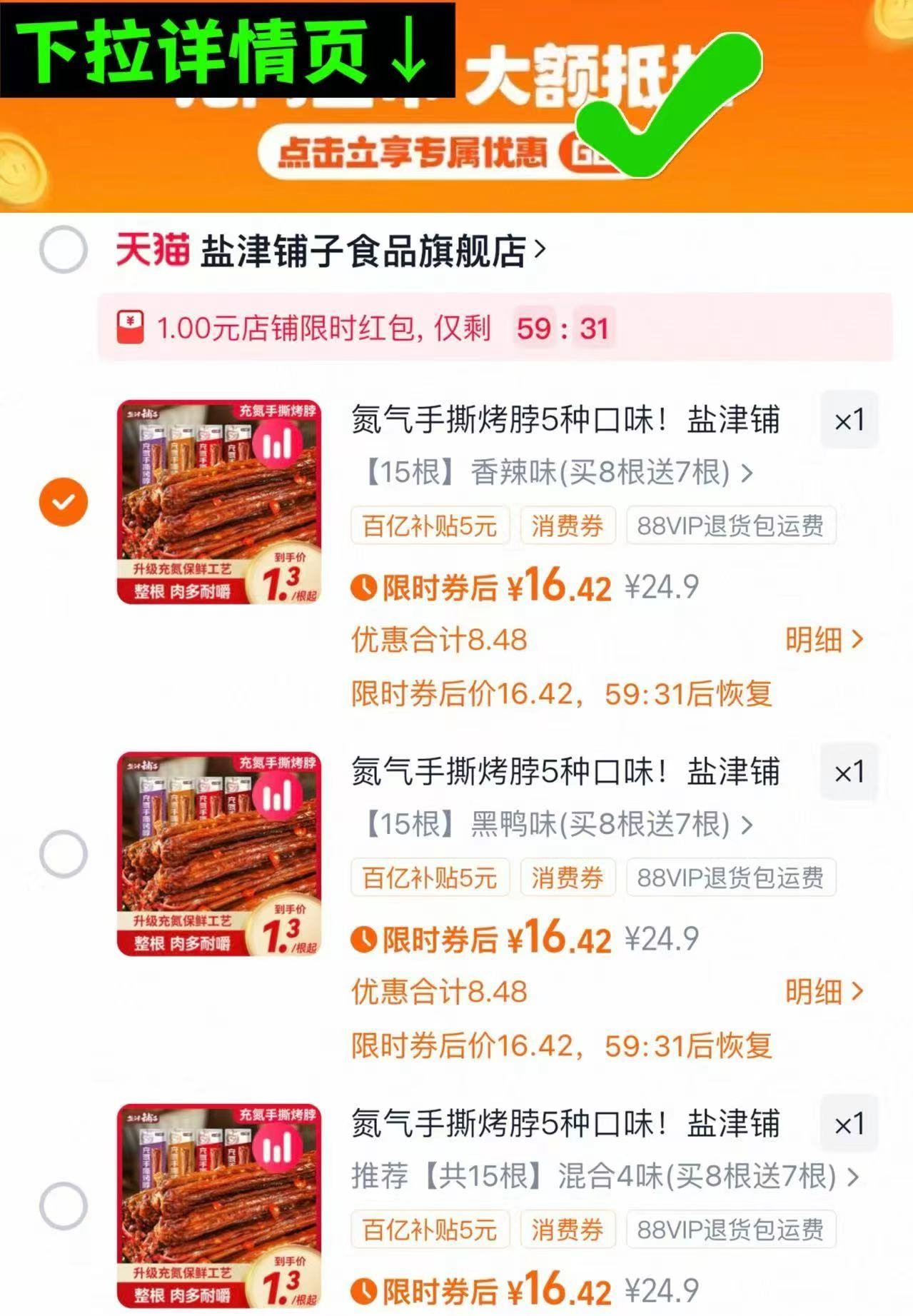
Task: Click the clock icon beside the first item's price
Action: click(363, 587)
